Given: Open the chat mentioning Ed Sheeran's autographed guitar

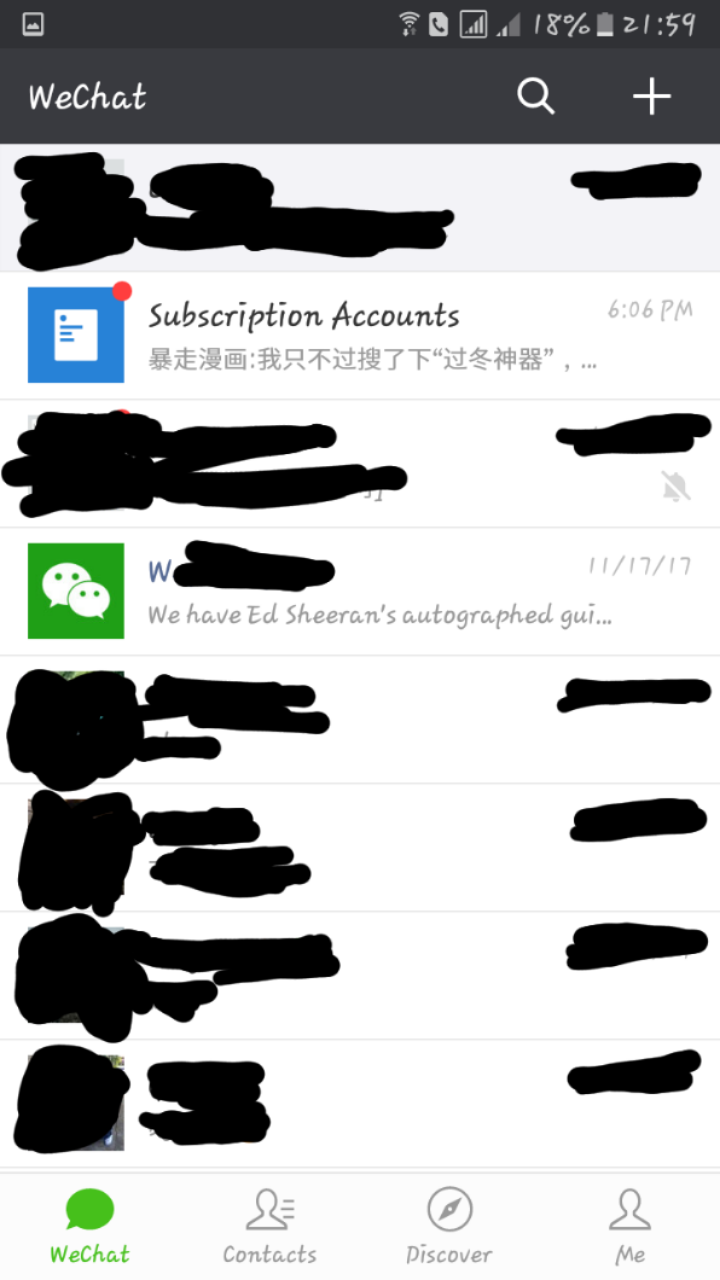Looking at the screenshot, I should 360,592.
